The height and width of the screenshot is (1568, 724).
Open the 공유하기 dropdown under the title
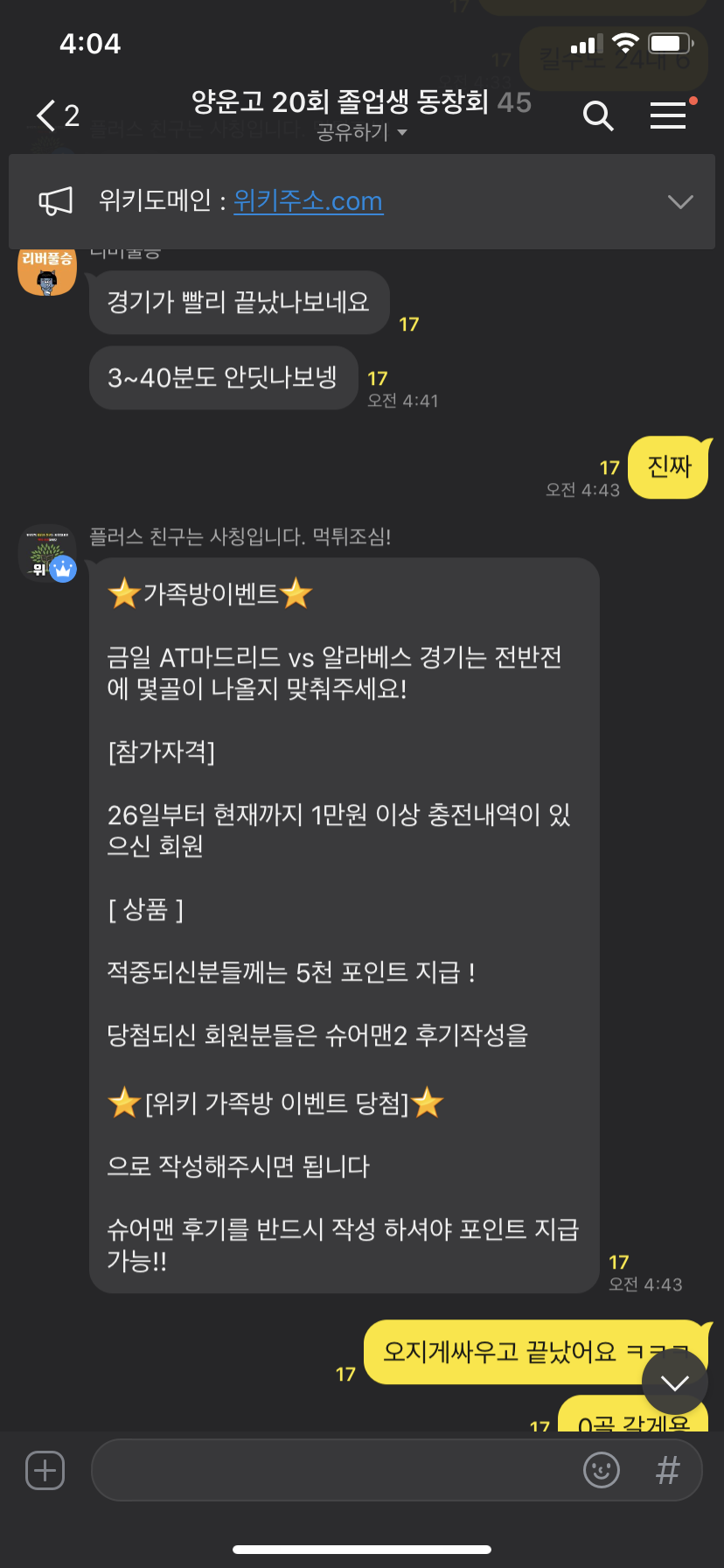point(362,132)
